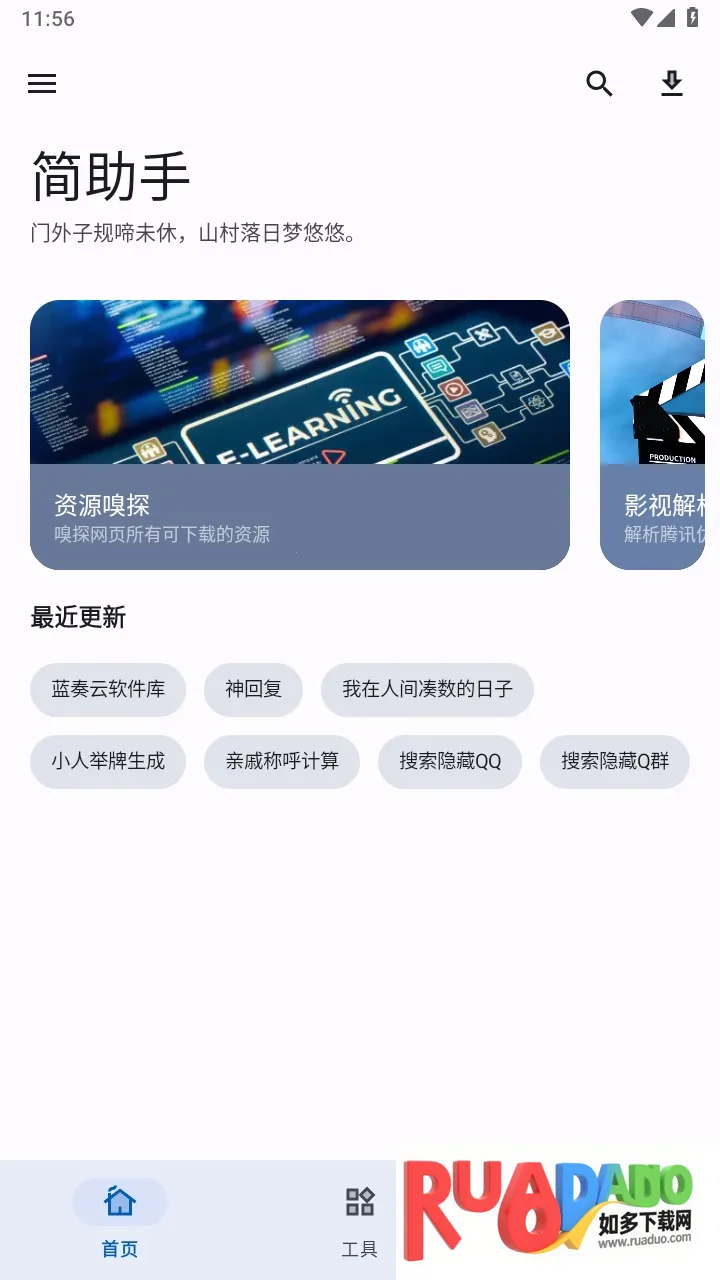Open the downloads icon

[672, 84]
